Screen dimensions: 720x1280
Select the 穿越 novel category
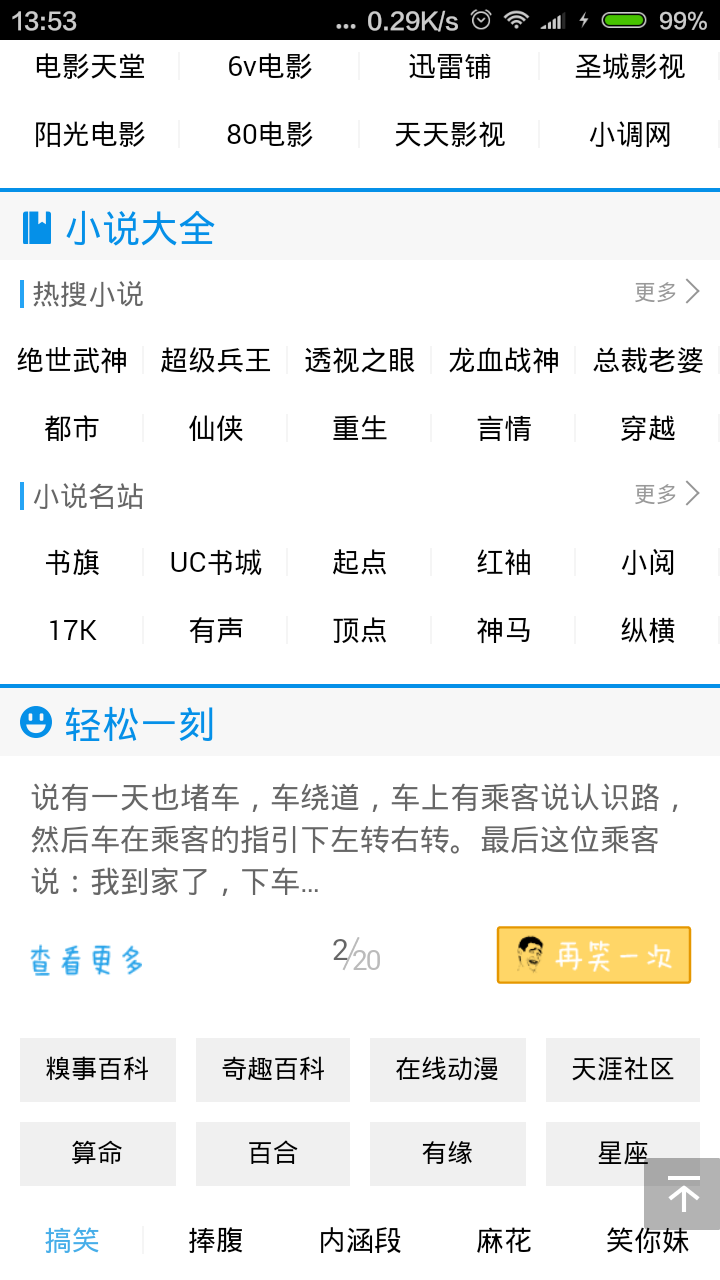point(648,429)
